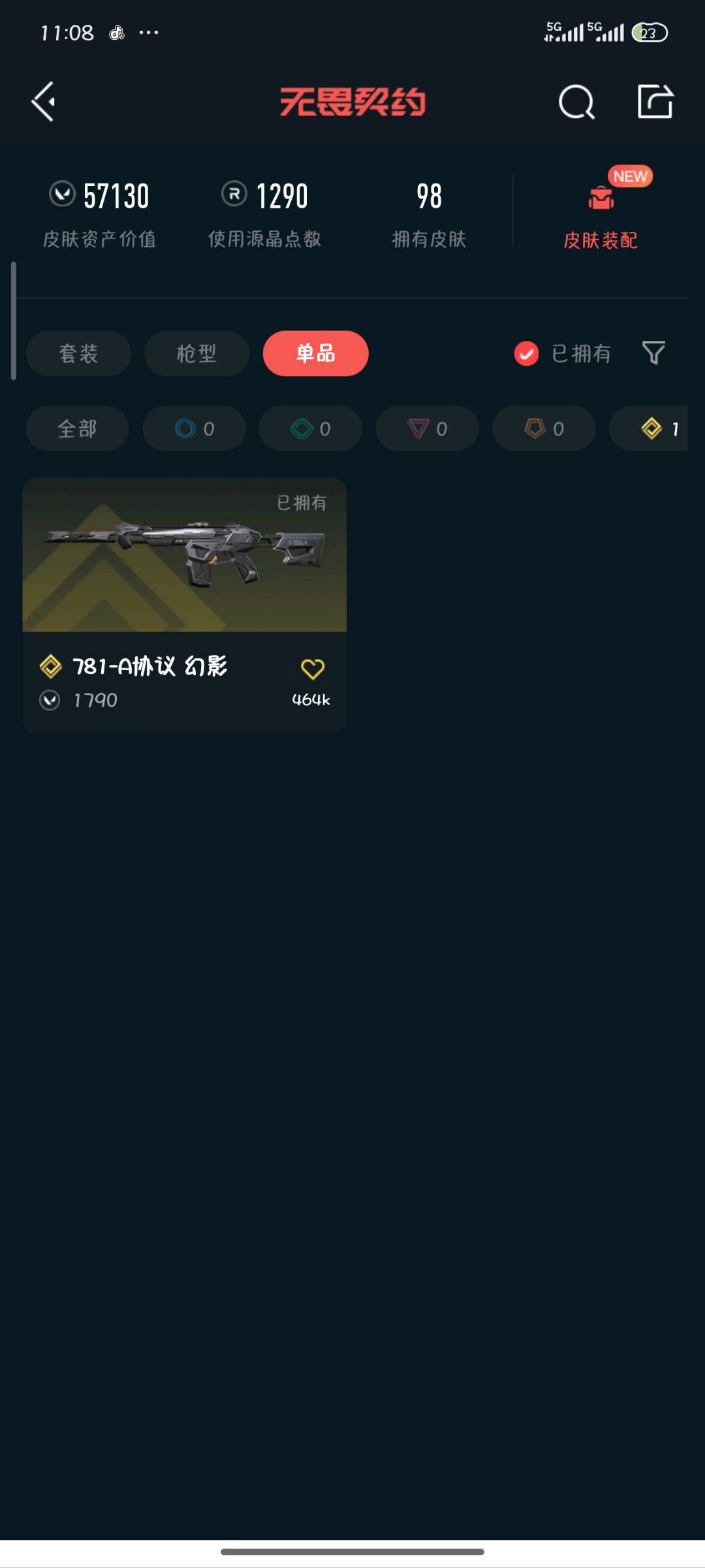Go back with the top-left arrow

coord(44,102)
